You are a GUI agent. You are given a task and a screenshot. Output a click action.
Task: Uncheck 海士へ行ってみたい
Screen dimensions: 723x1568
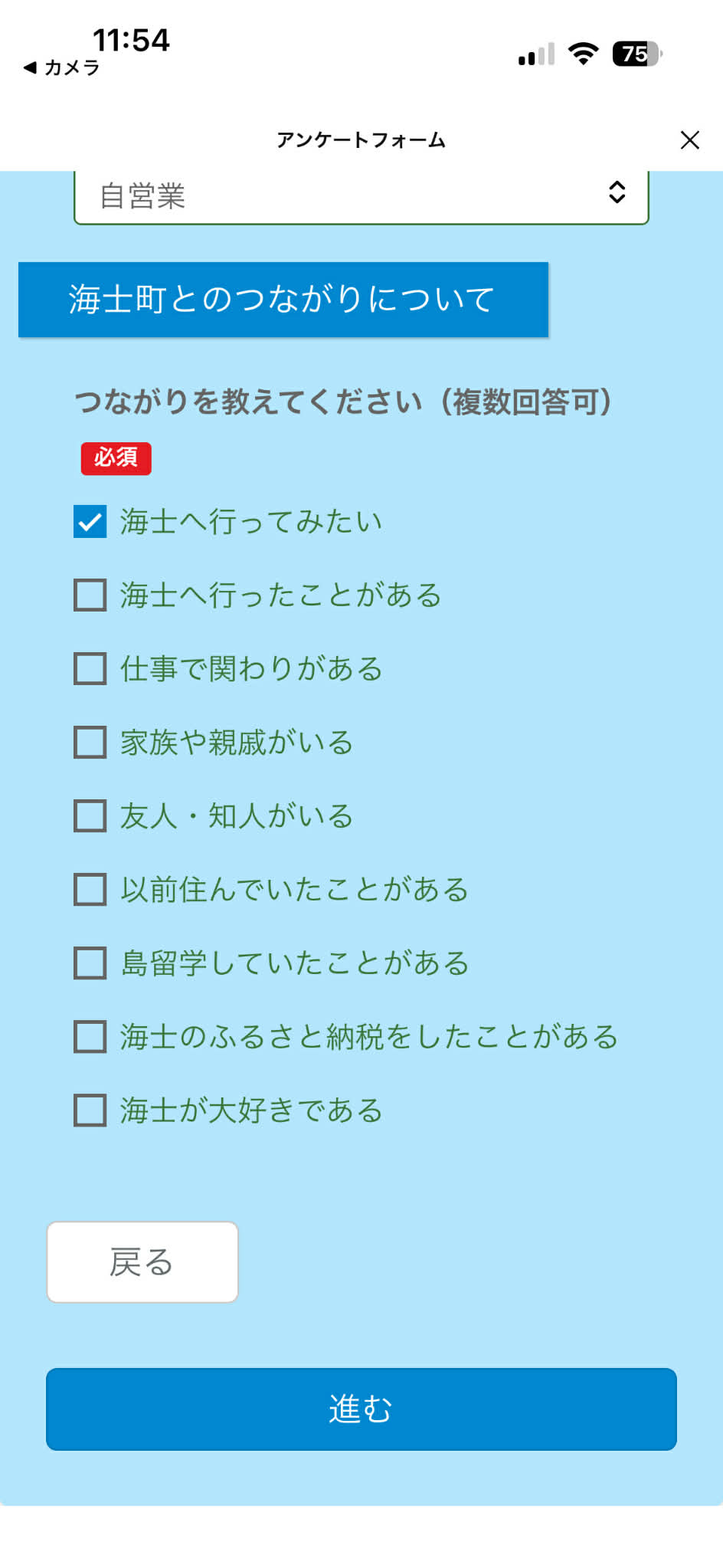[90, 522]
